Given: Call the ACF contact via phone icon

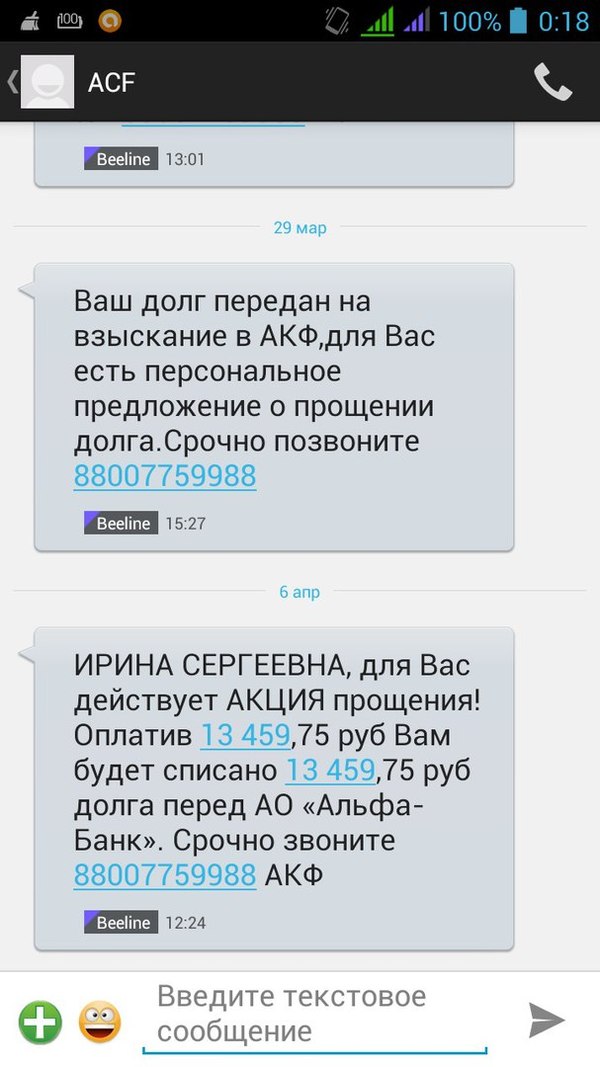Looking at the screenshot, I should (552, 81).
